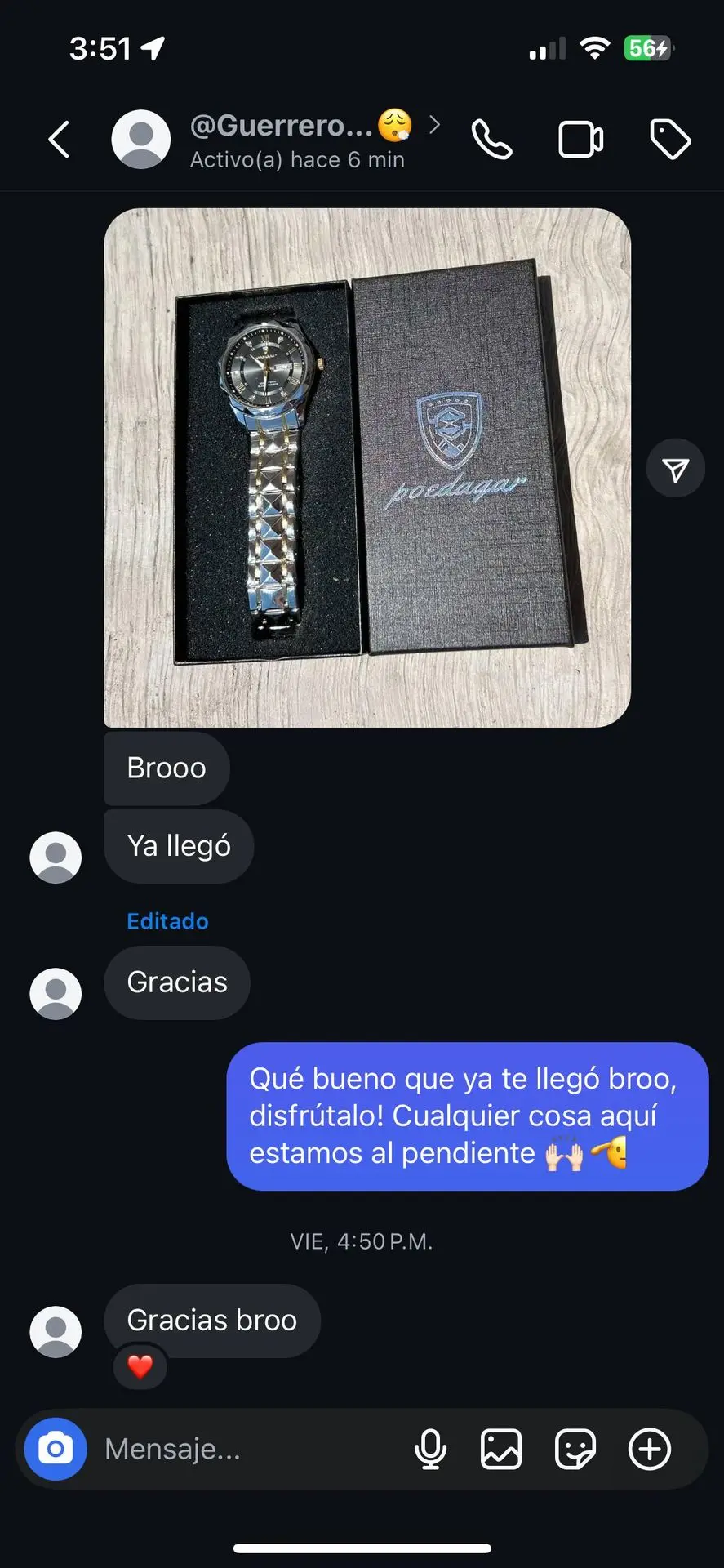Forward the watch photo with the share arrow
724x1568 pixels.
tap(675, 469)
